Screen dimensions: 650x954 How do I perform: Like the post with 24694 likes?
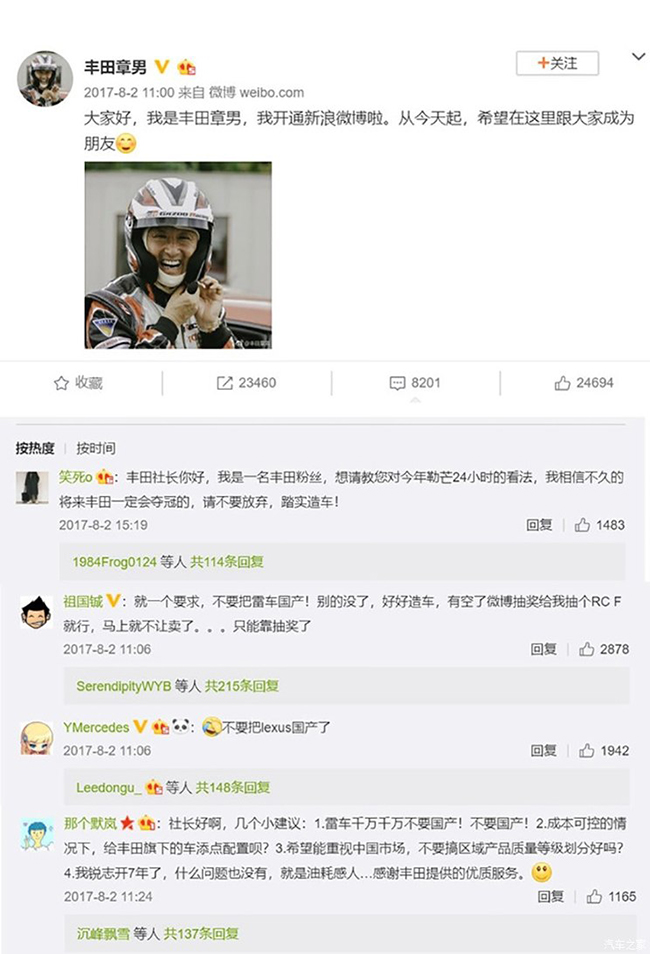[585, 383]
